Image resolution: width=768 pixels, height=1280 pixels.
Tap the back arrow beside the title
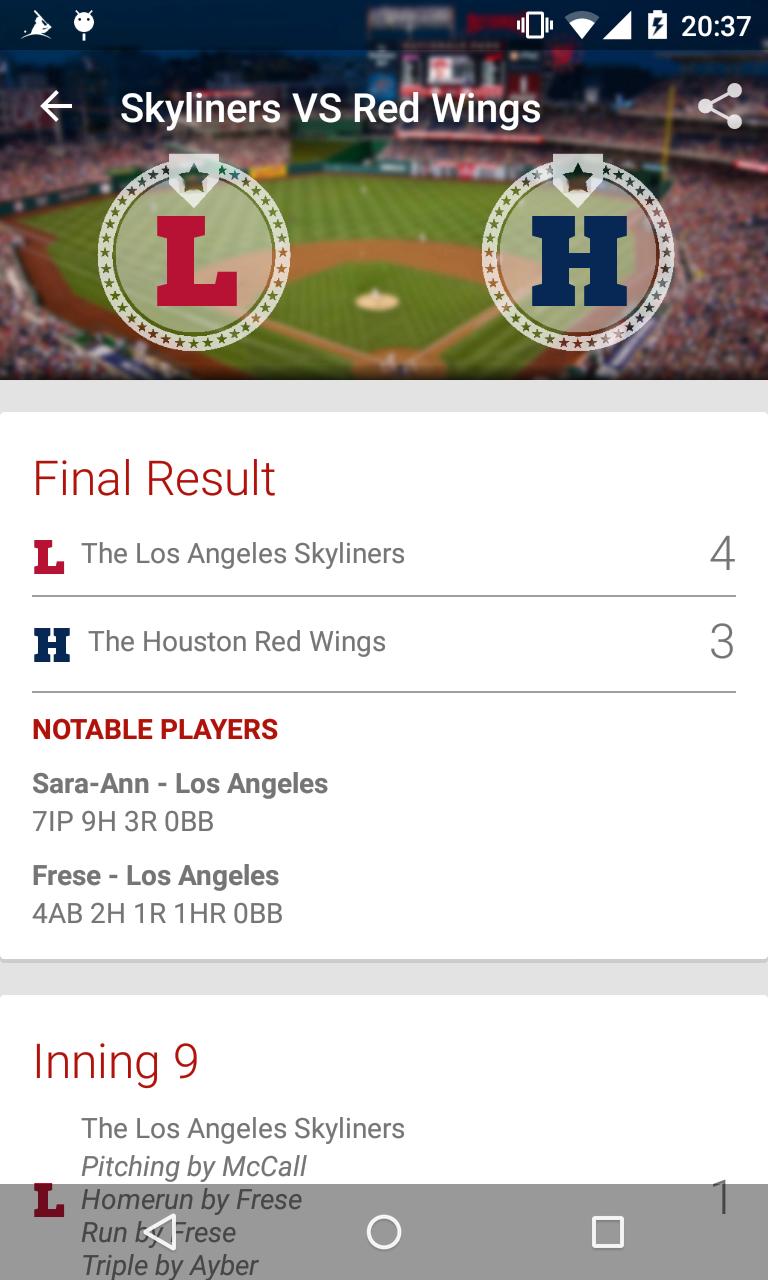56,106
